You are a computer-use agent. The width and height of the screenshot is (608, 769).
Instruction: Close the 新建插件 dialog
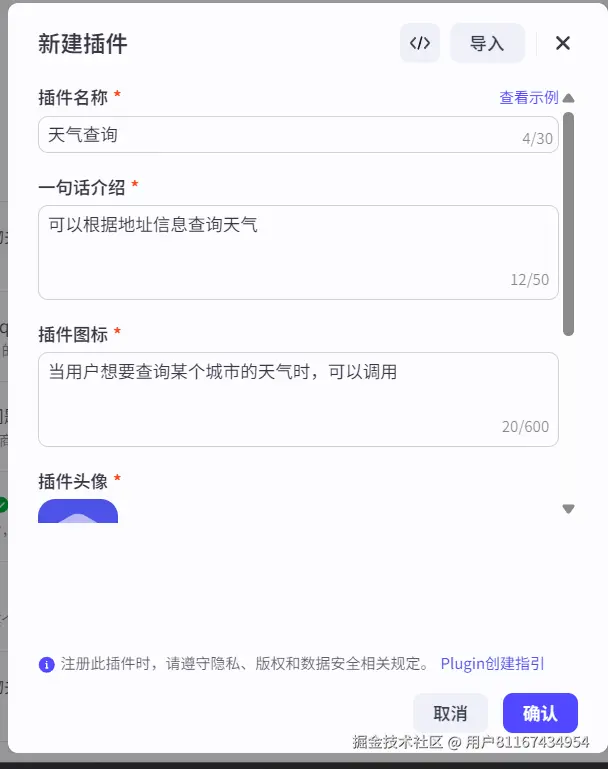pyautogui.click(x=563, y=43)
